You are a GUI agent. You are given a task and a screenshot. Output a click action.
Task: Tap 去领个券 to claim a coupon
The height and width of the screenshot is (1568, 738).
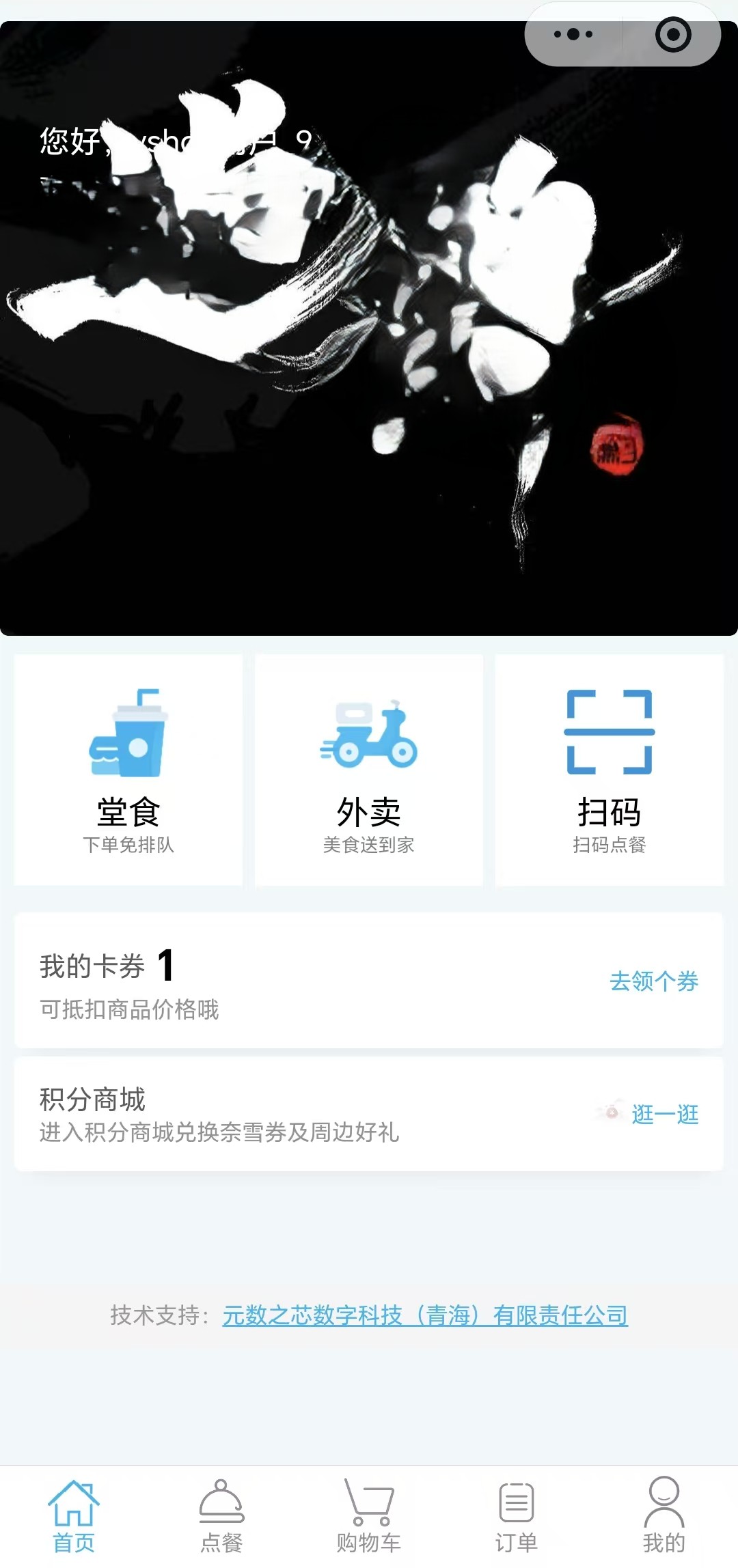pos(653,981)
